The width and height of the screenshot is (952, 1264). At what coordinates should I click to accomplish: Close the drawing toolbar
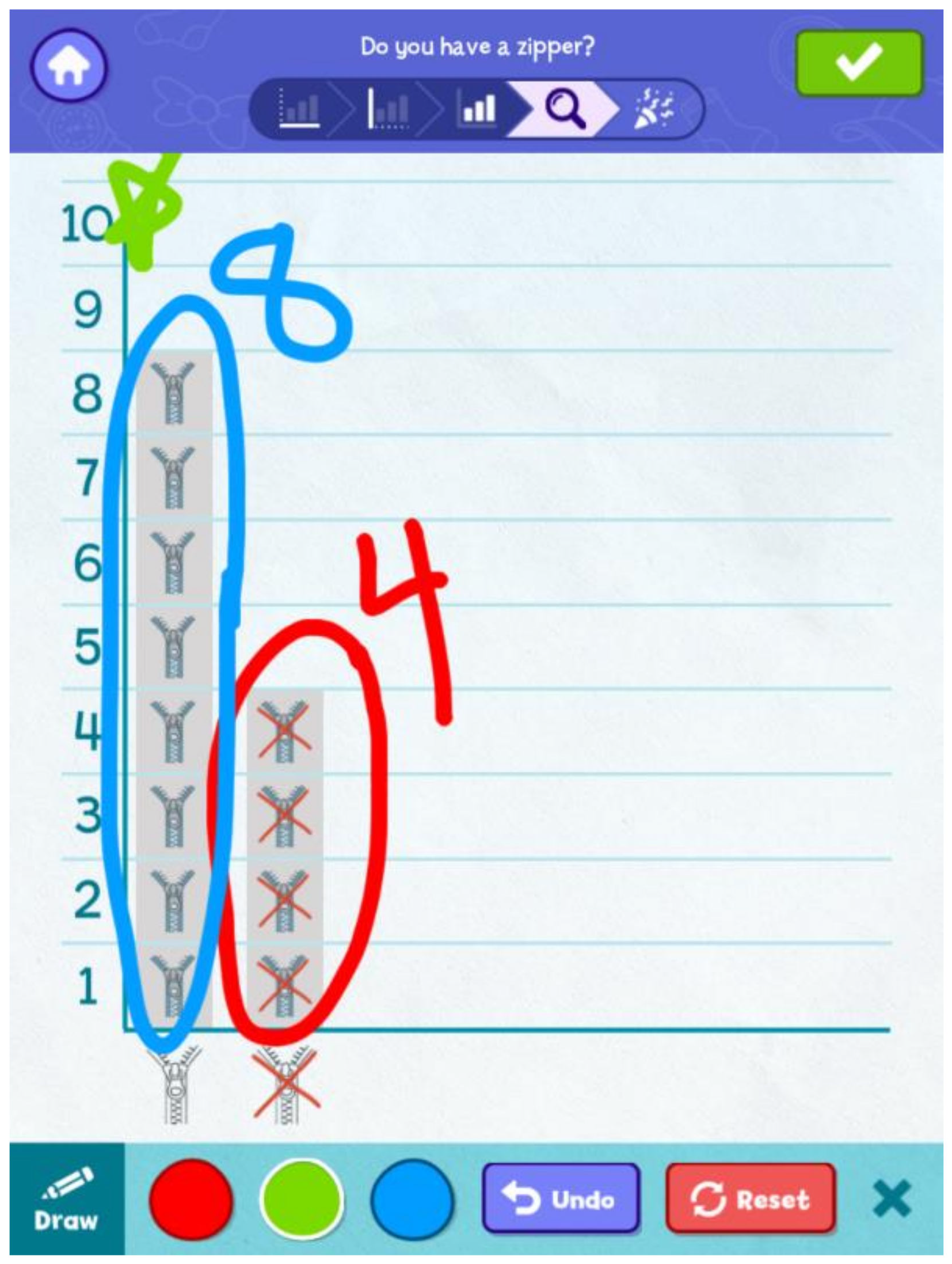[892, 1200]
